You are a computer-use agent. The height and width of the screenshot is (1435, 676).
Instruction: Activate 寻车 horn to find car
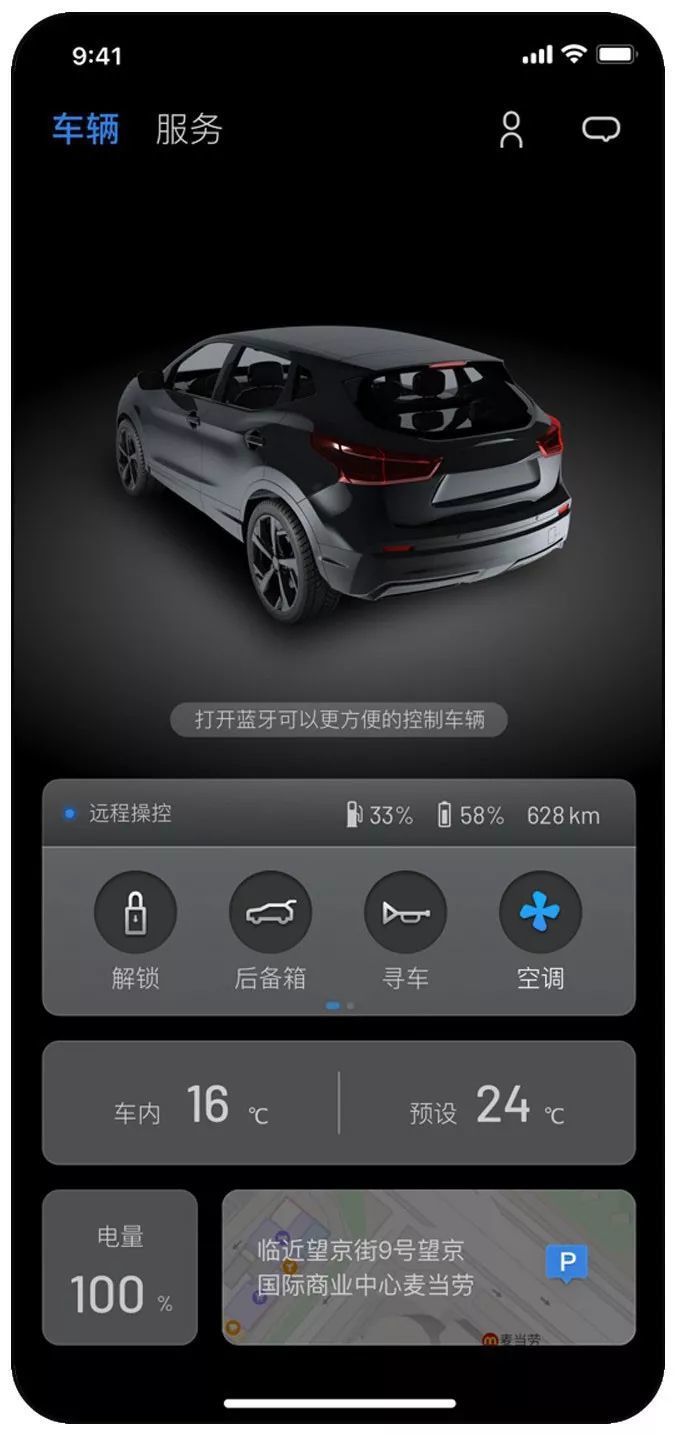pos(405,912)
